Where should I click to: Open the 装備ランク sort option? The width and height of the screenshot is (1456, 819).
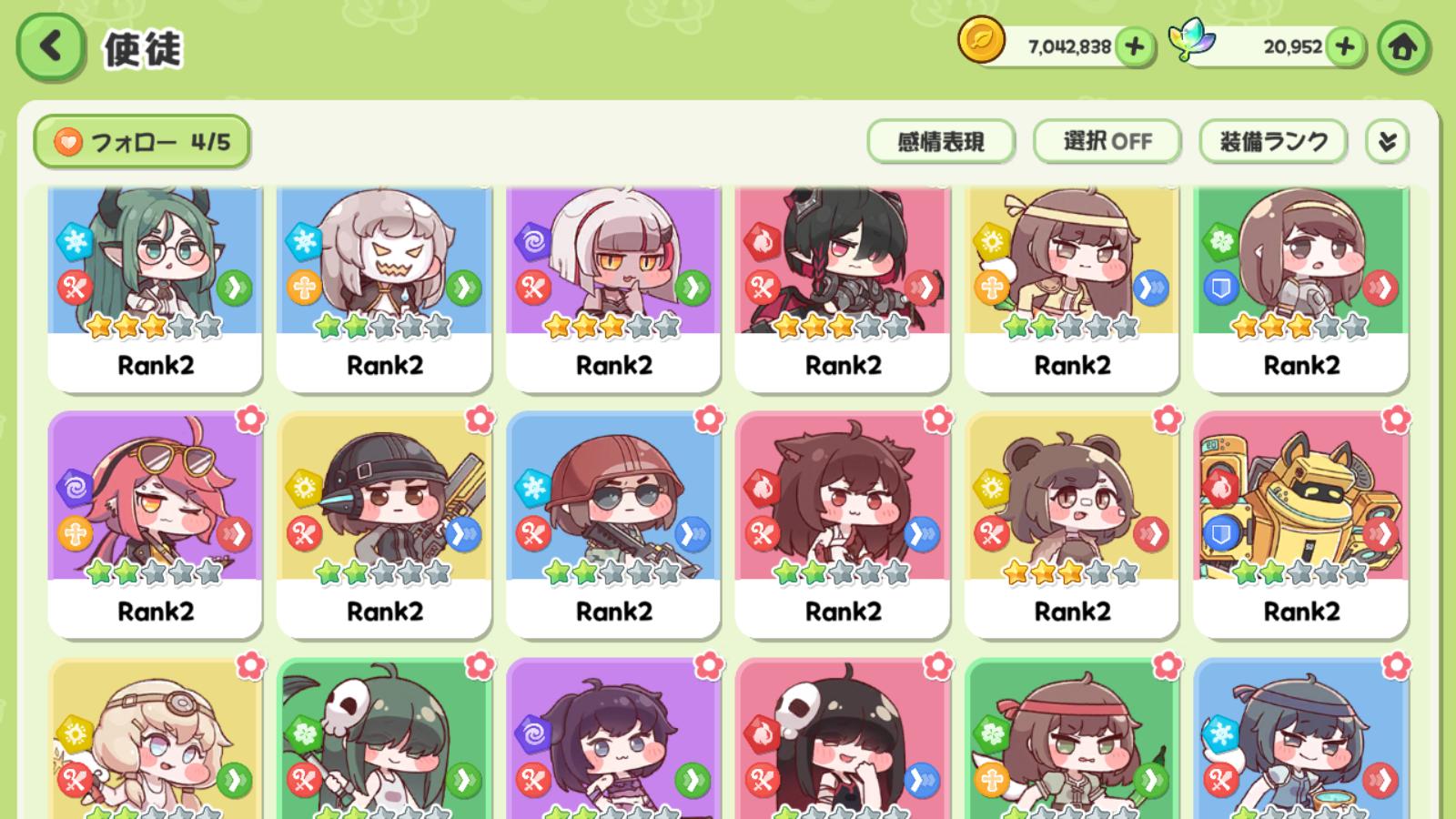click(x=1272, y=142)
